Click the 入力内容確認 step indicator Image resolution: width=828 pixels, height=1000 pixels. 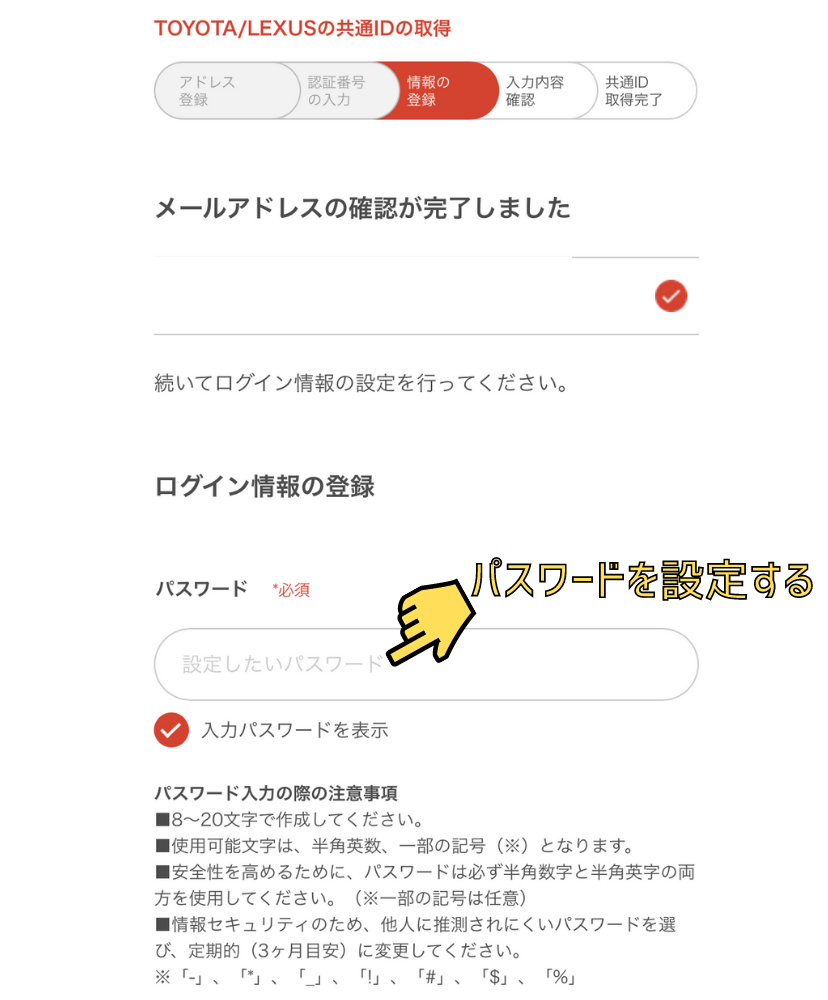[537, 90]
